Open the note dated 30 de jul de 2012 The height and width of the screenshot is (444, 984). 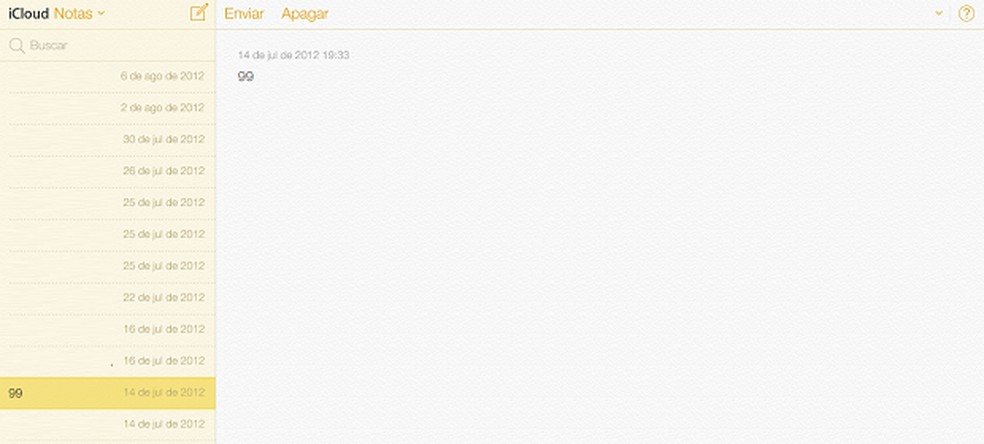click(108, 139)
